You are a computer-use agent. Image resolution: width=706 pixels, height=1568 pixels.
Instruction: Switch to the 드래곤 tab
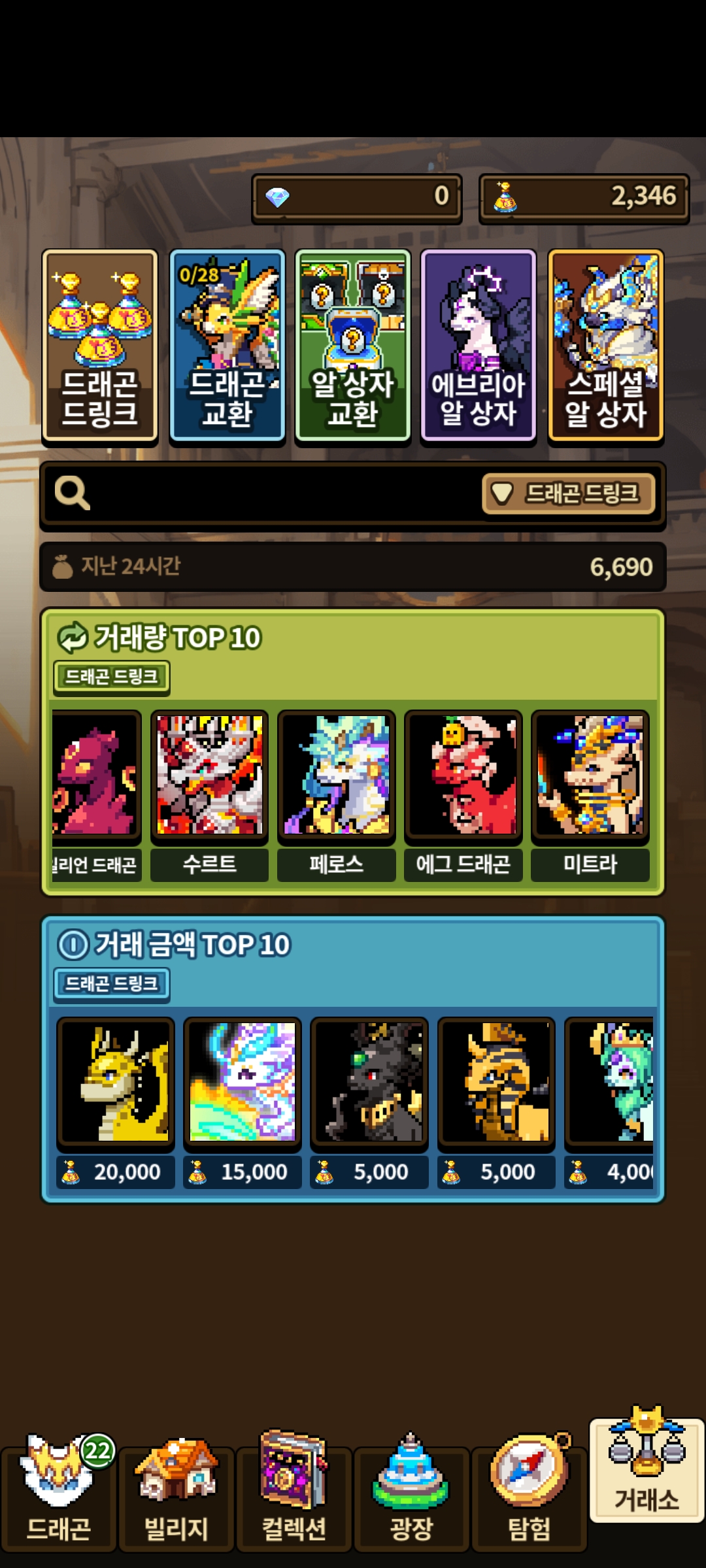click(x=59, y=1497)
